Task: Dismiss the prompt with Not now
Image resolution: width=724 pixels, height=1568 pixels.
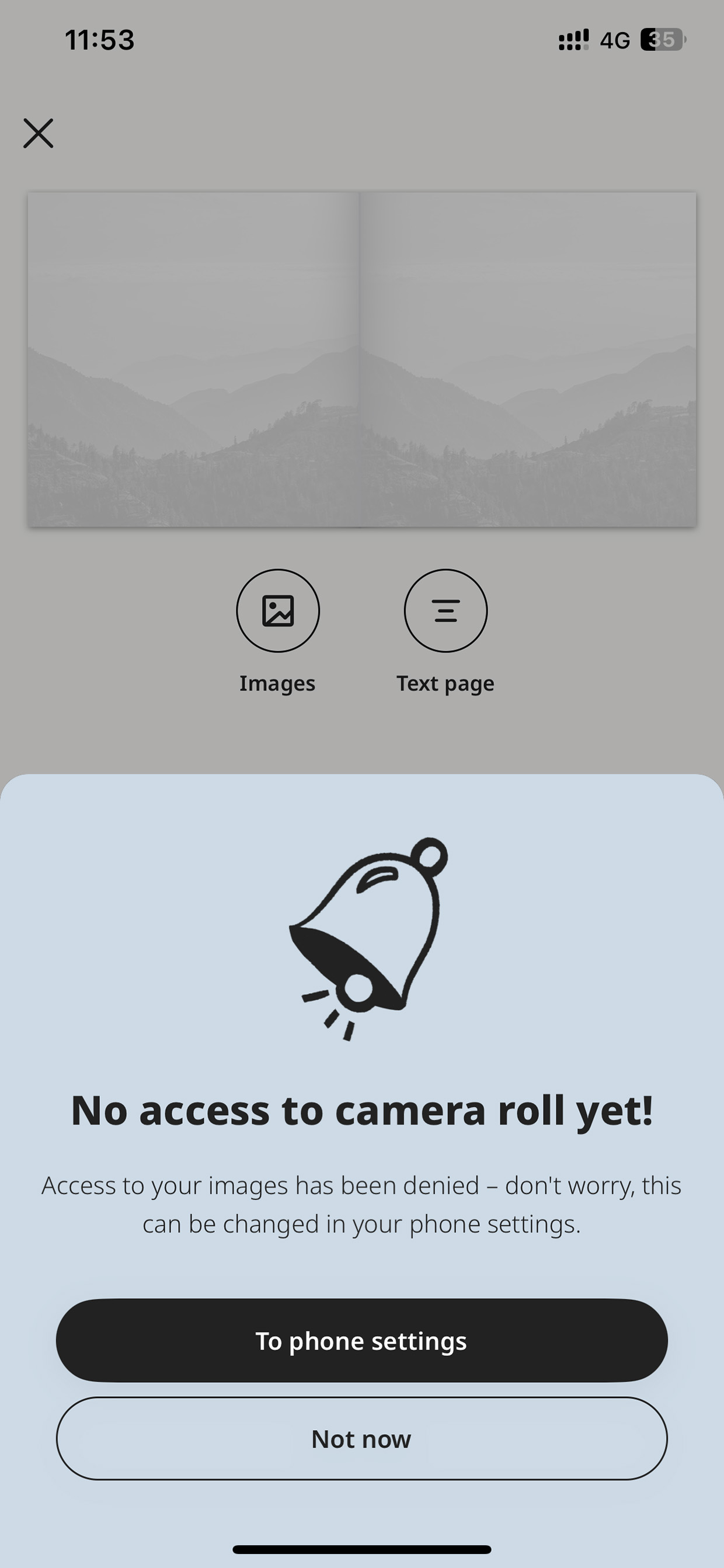Action: [361, 1439]
